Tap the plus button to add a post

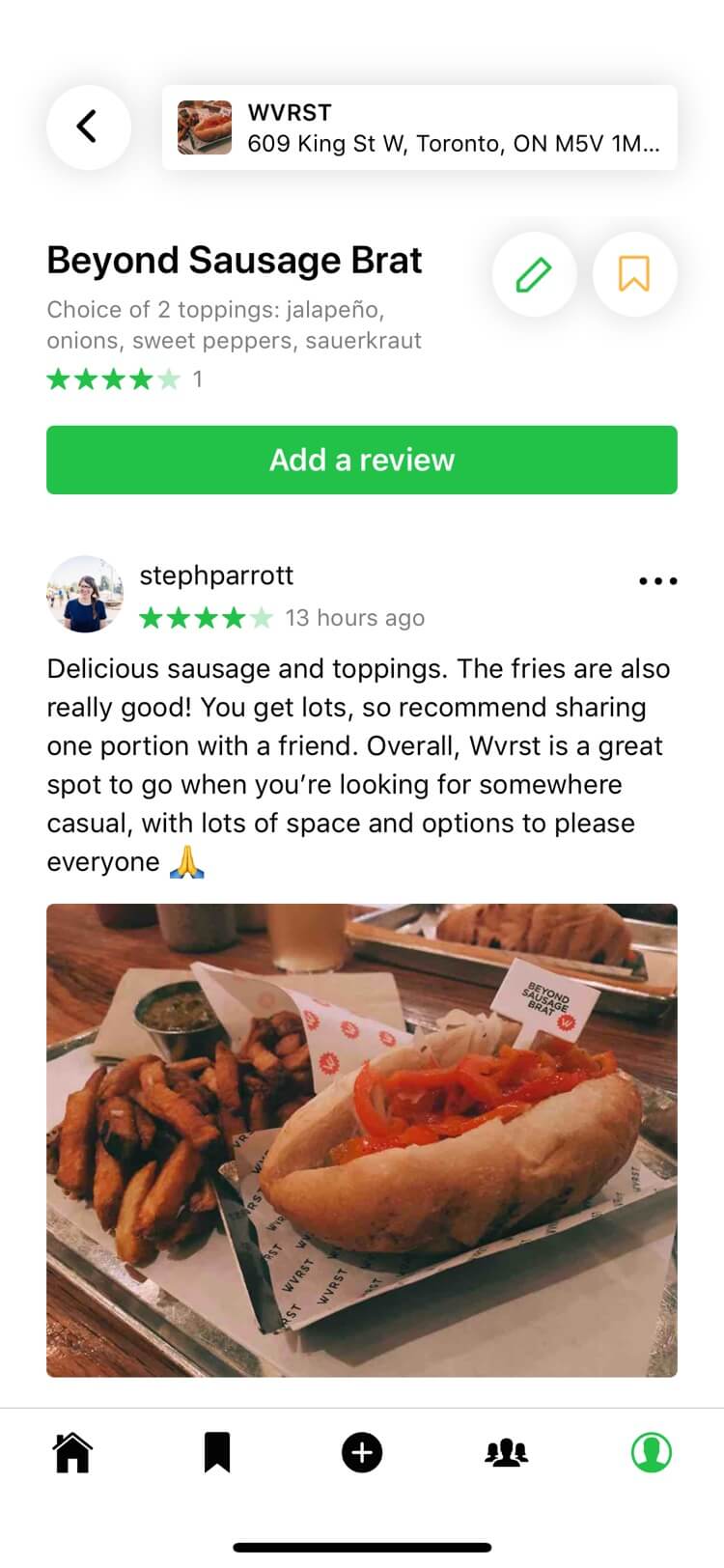tap(362, 1452)
